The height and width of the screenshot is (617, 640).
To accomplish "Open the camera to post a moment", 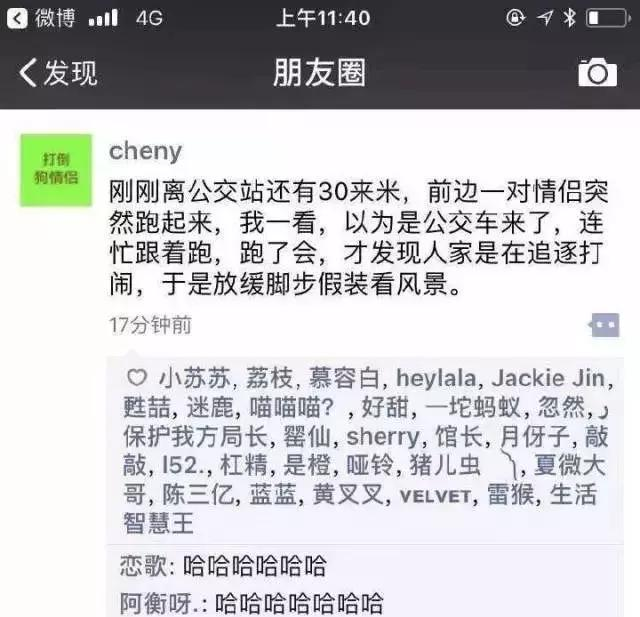I will pos(597,73).
